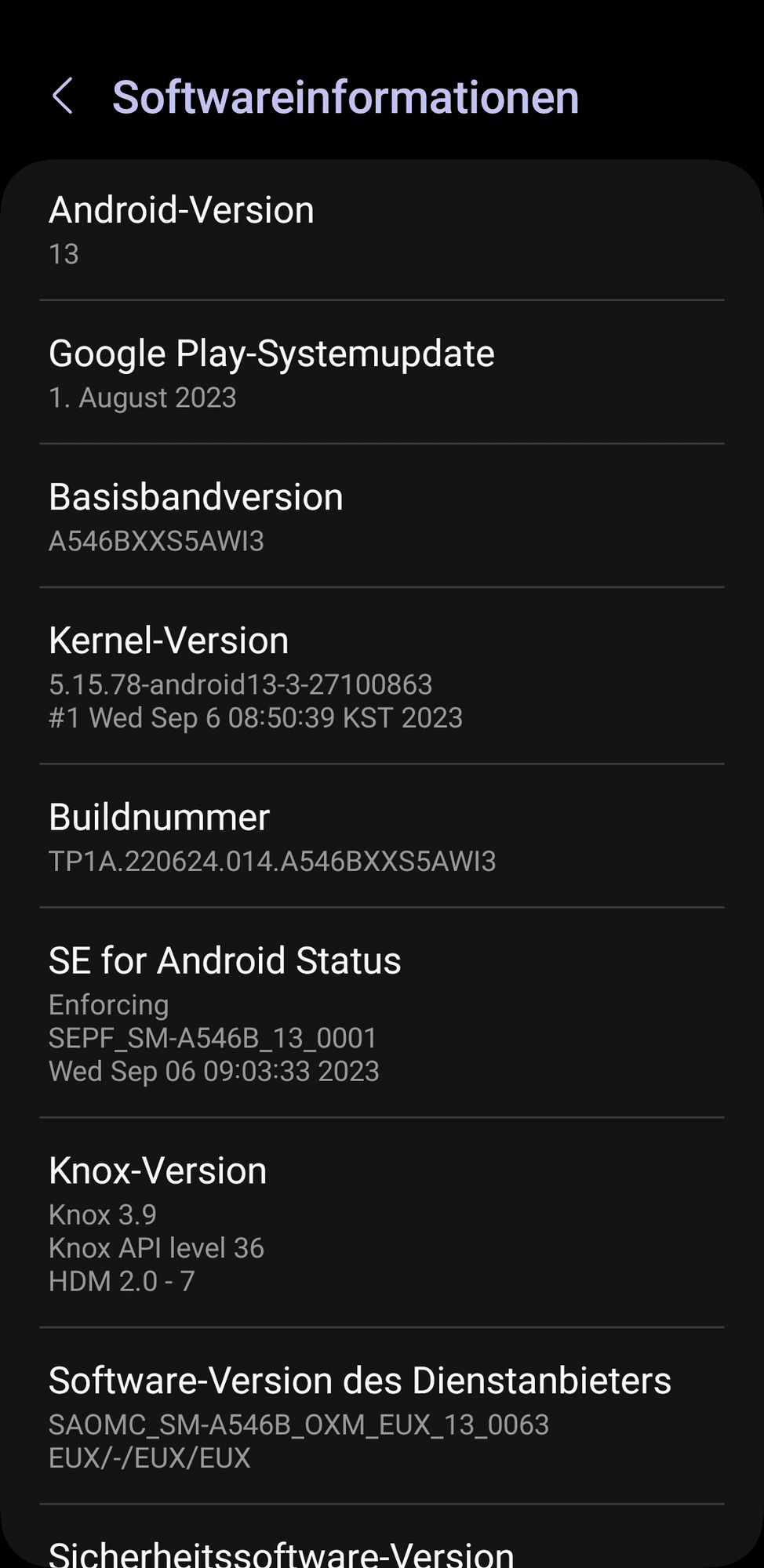Screen dimensions: 764x1568
Task: Tap the Buildnummer entry
Action: [381, 837]
